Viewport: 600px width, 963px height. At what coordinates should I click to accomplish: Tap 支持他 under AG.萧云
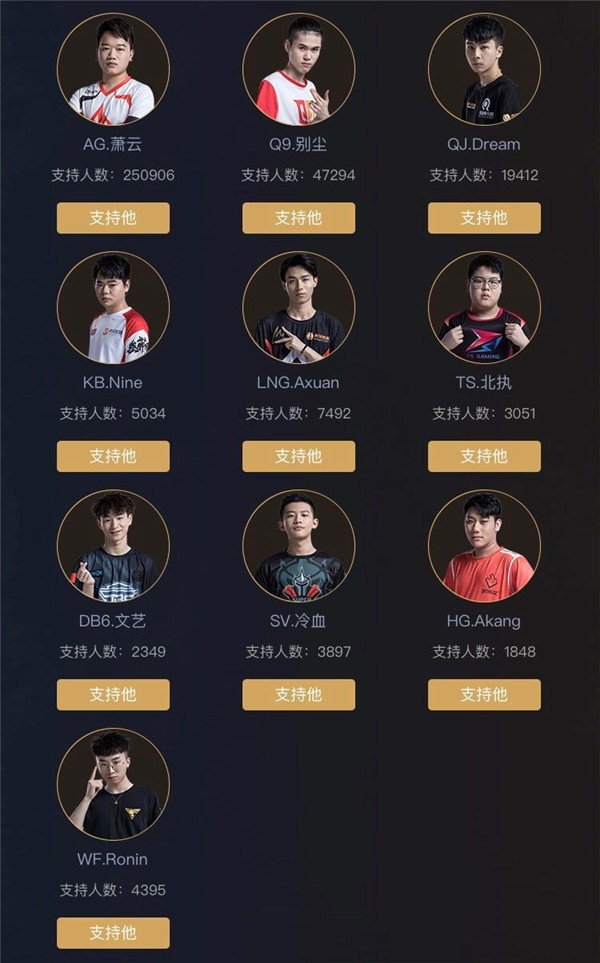(x=113, y=218)
